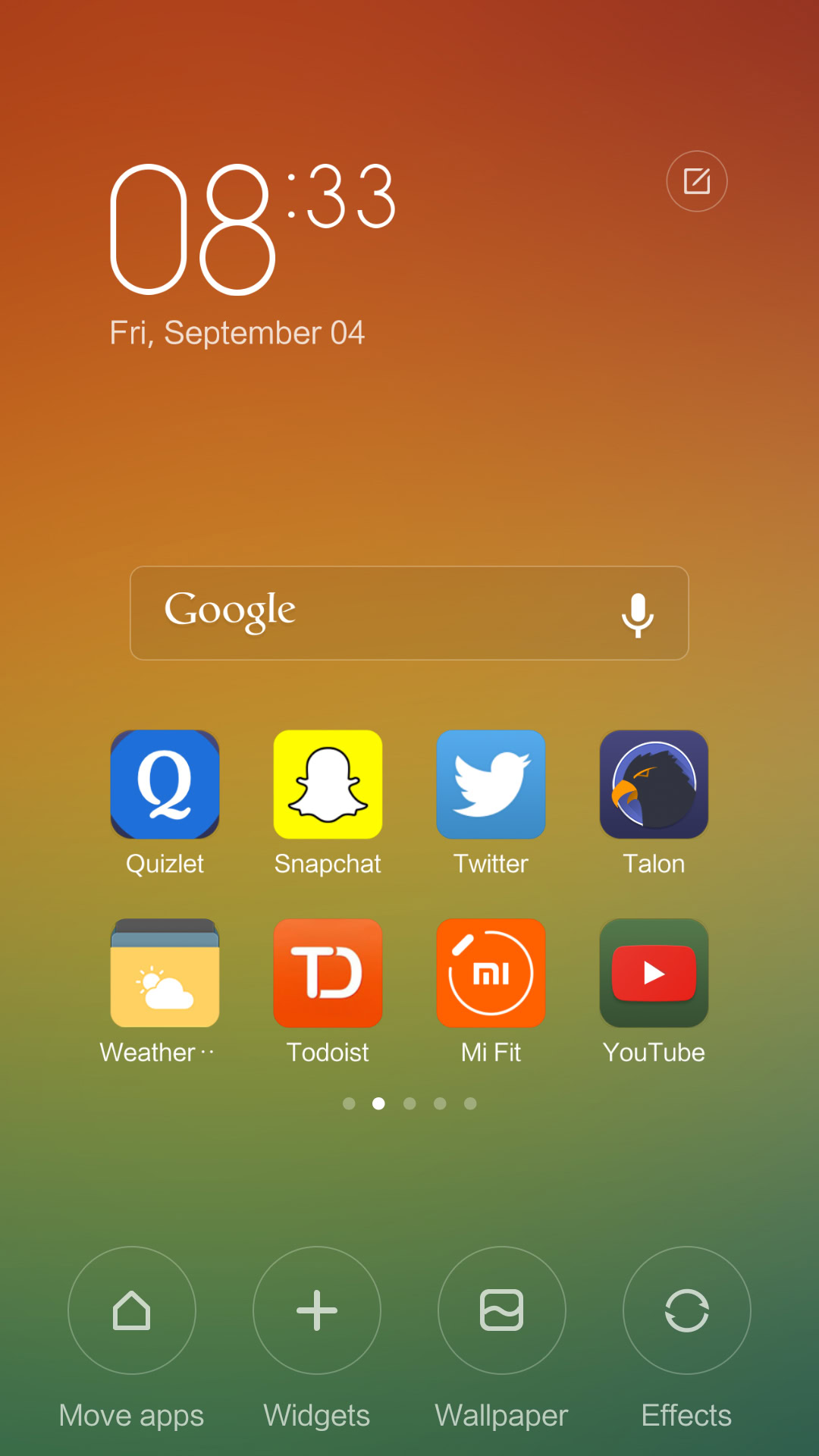Open Todoist

coord(328,973)
